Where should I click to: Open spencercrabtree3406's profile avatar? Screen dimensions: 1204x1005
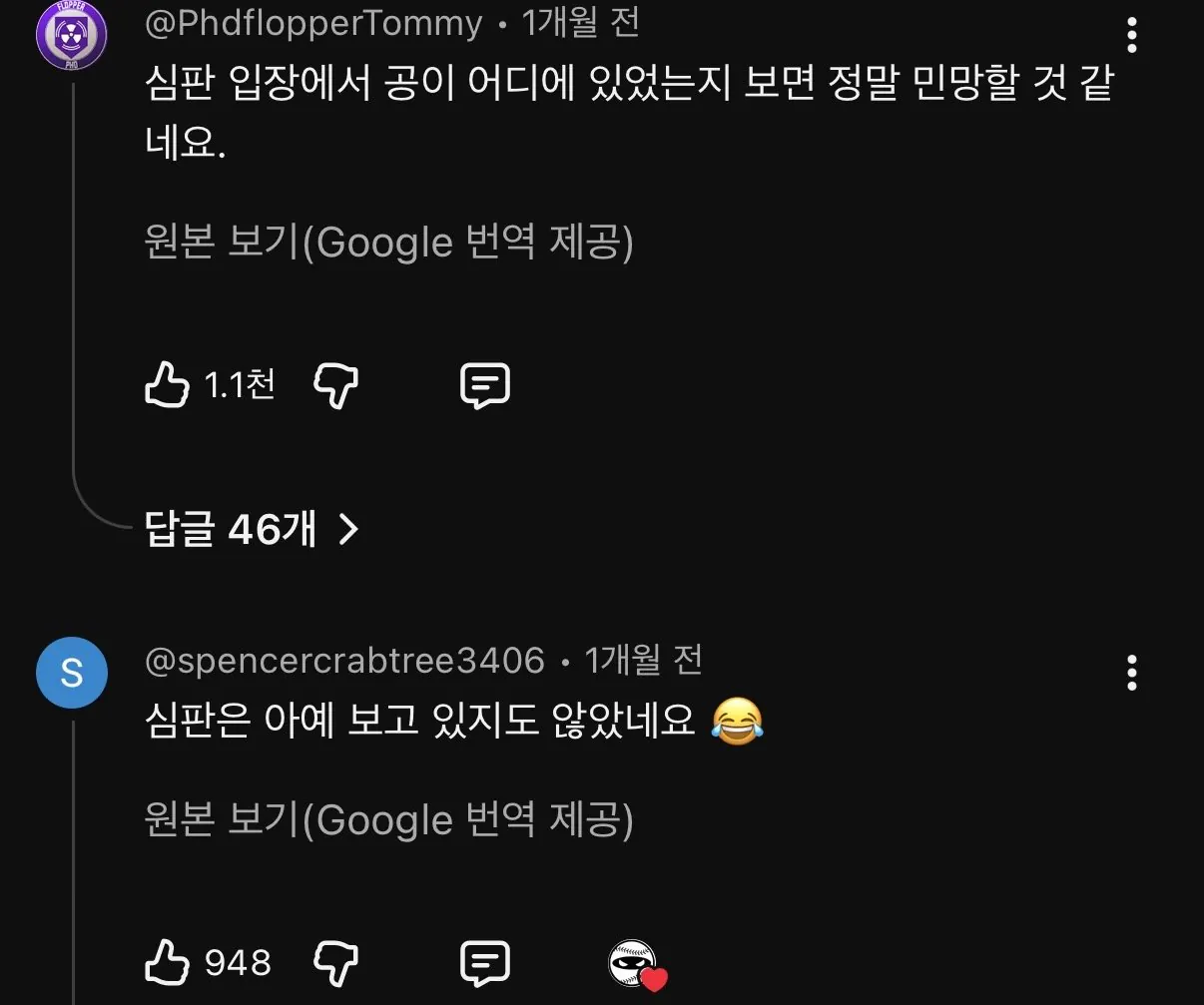(71, 673)
